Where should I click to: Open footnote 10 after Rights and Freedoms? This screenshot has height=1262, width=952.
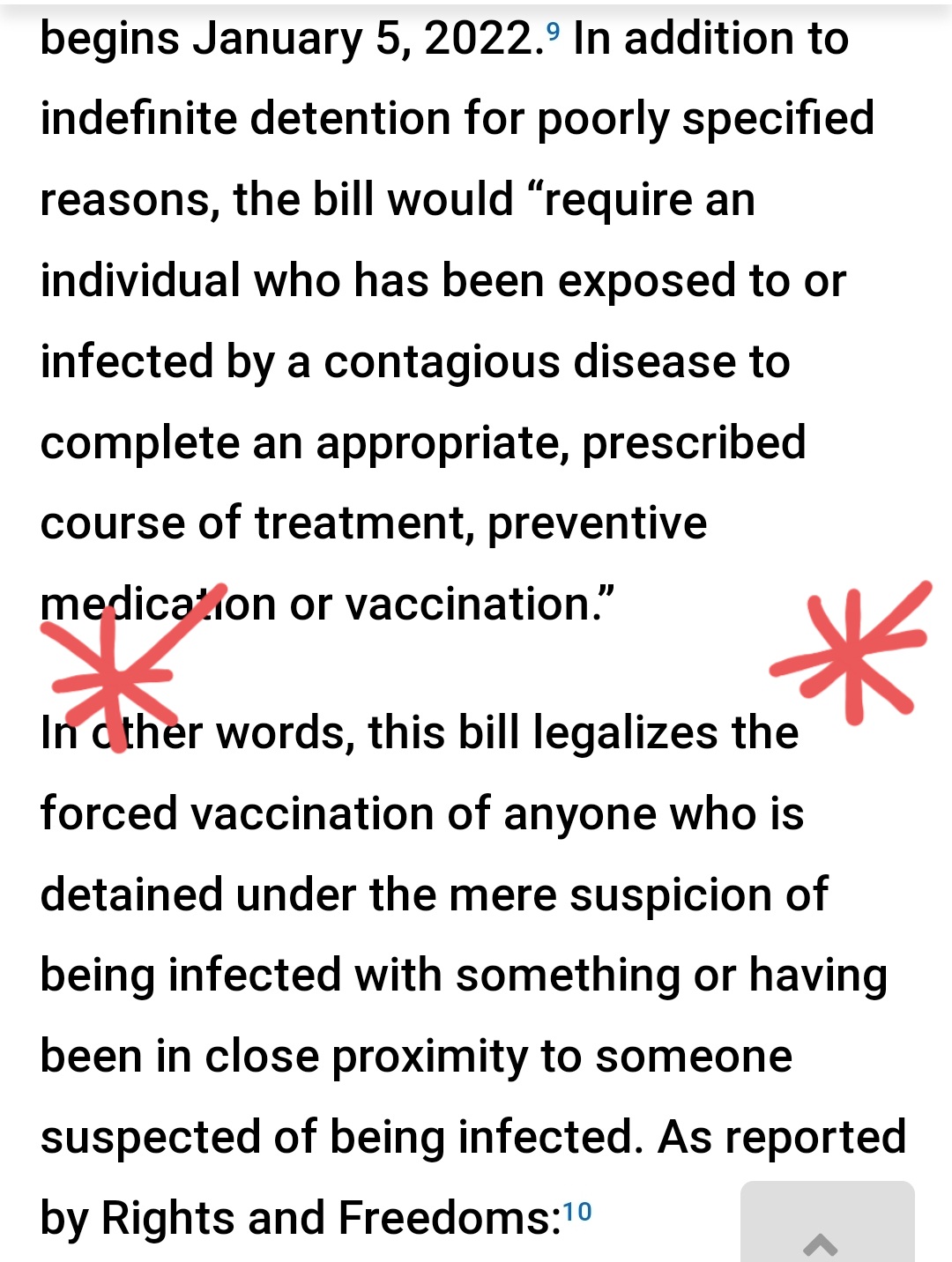[x=577, y=1212]
